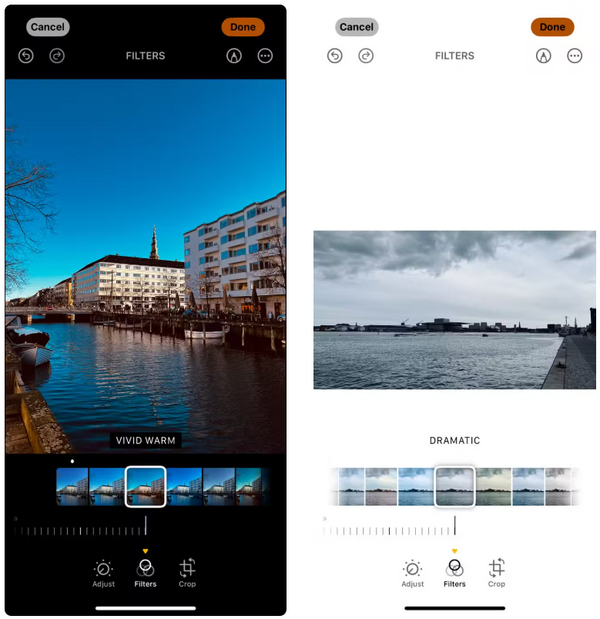Select the highlighted Vivid Warm filter thumbnail
Image resolution: width=600 pixels, height=619 pixels.
click(145, 487)
